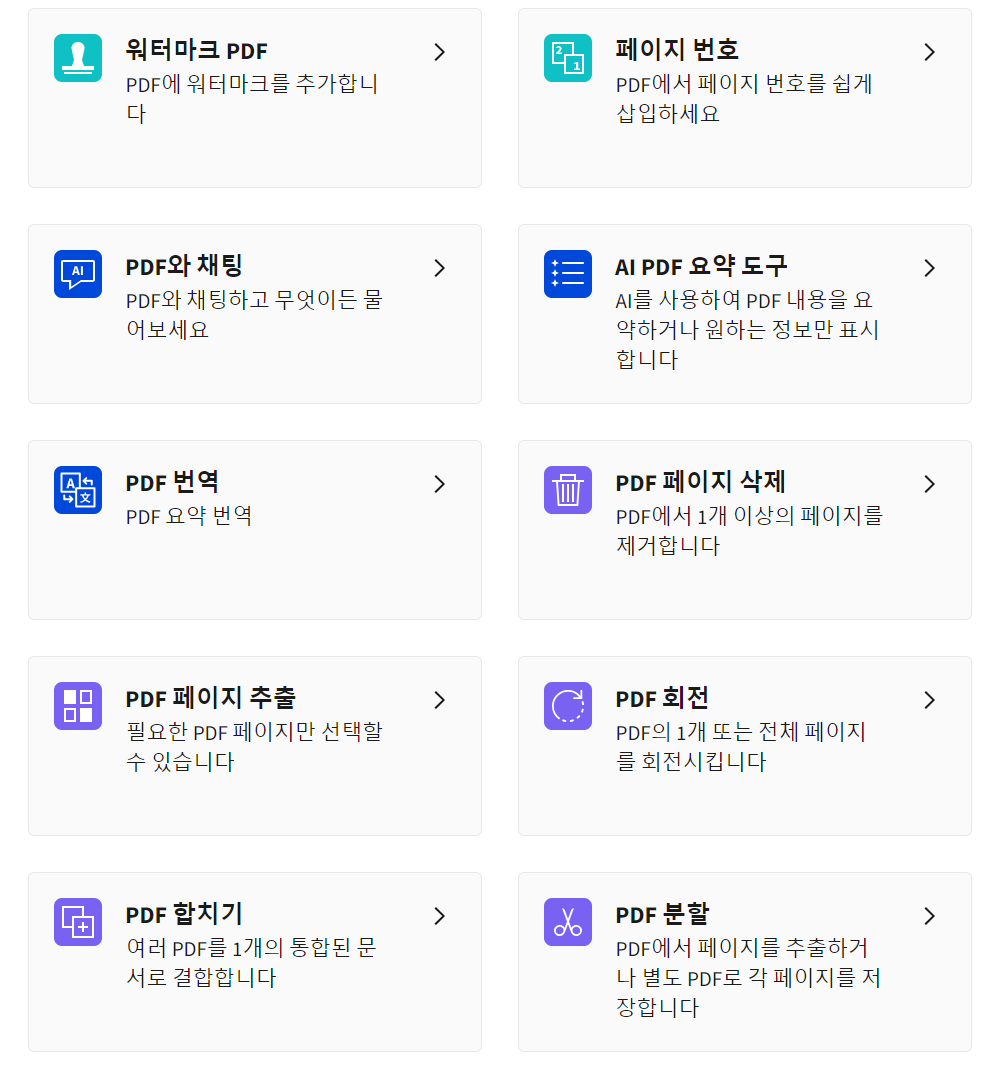The image size is (988, 1065).
Task: Open the Chat with PDF AI icon
Action: tap(77, 274)
